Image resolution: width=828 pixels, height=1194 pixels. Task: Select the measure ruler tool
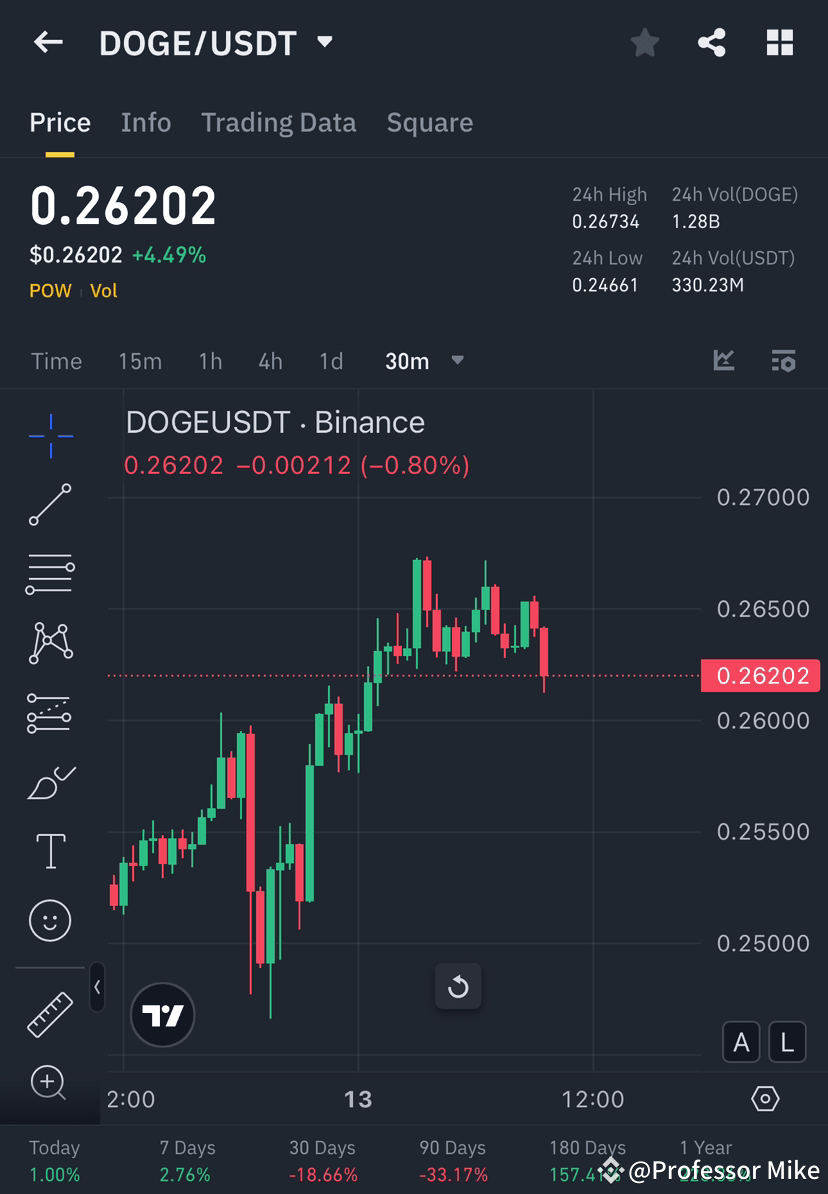coord(50,1013)
